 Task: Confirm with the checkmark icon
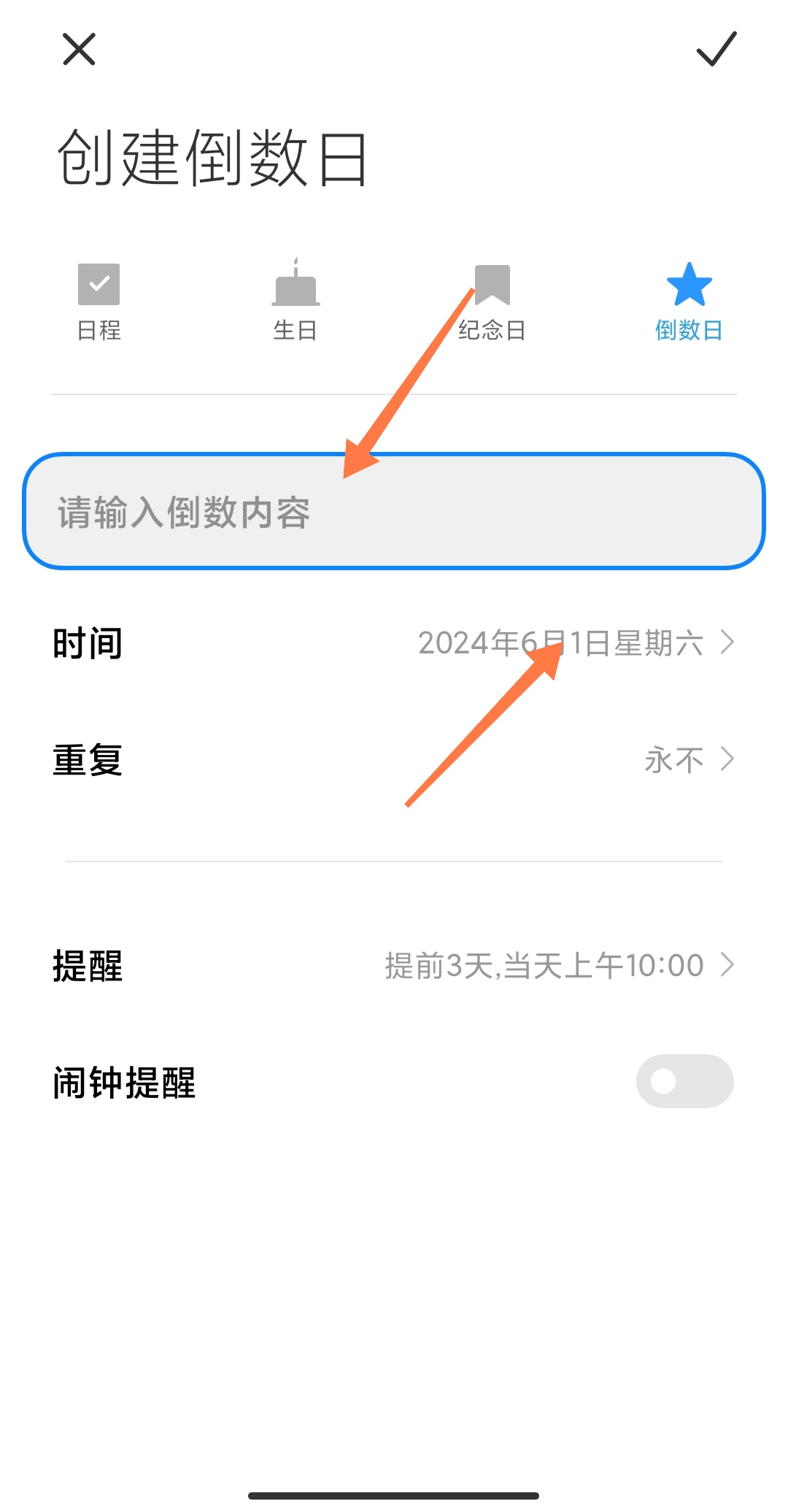click(716, 50)
